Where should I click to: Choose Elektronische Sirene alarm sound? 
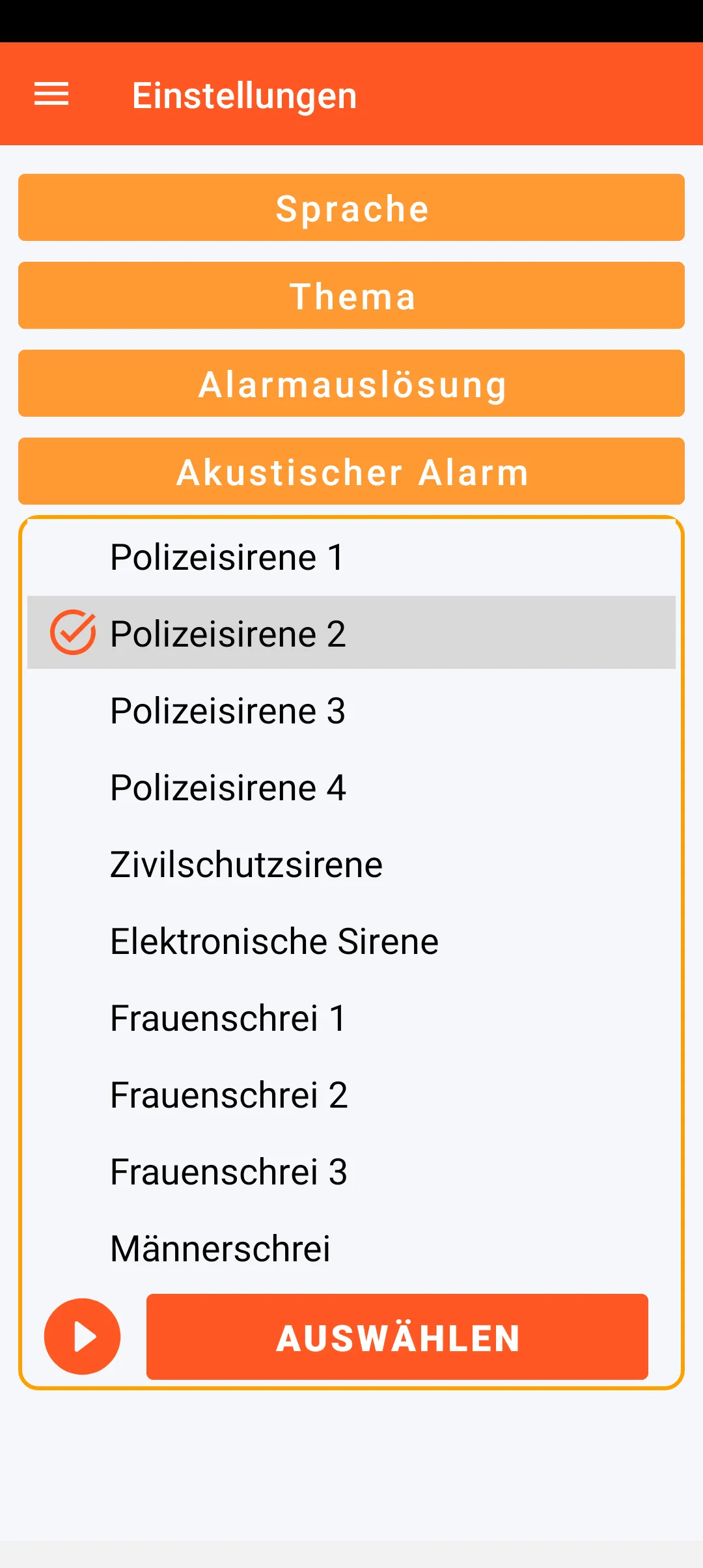click(x=351, y=941)
